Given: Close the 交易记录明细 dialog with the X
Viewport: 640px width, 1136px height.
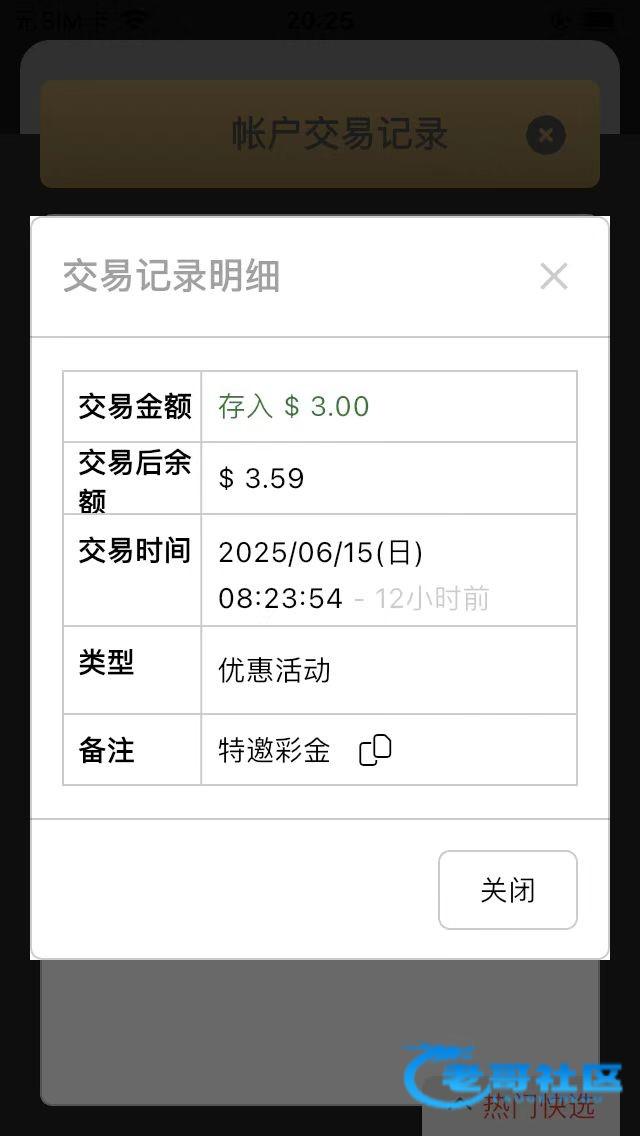Looking at the screenshot, I should point(554,276).
